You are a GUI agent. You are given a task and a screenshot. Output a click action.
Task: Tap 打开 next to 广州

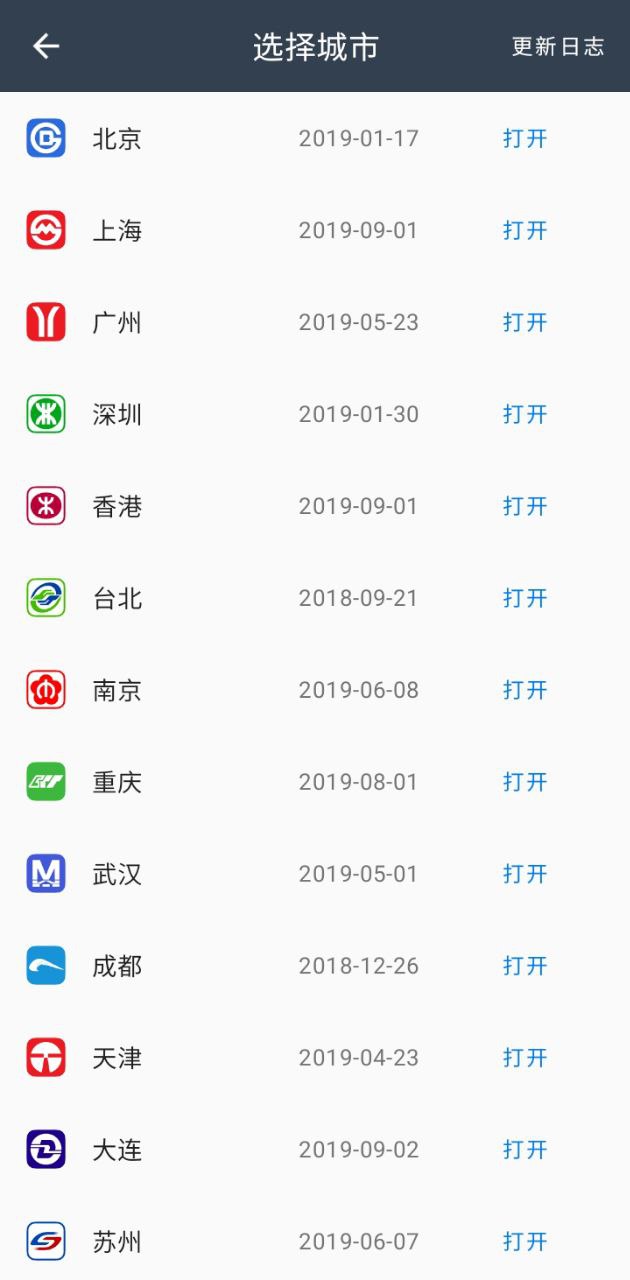[525, 323]
